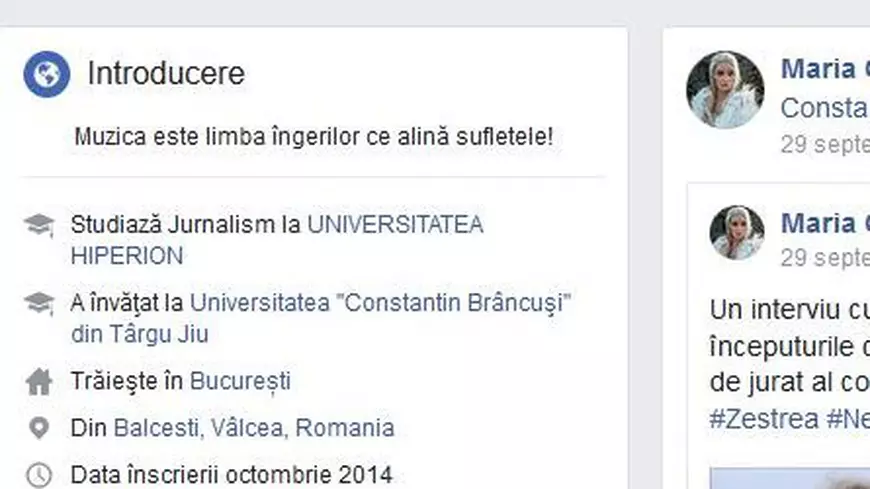Open Maria's profile picture on top post
This screenshot has height=489, width=870.
725,90
